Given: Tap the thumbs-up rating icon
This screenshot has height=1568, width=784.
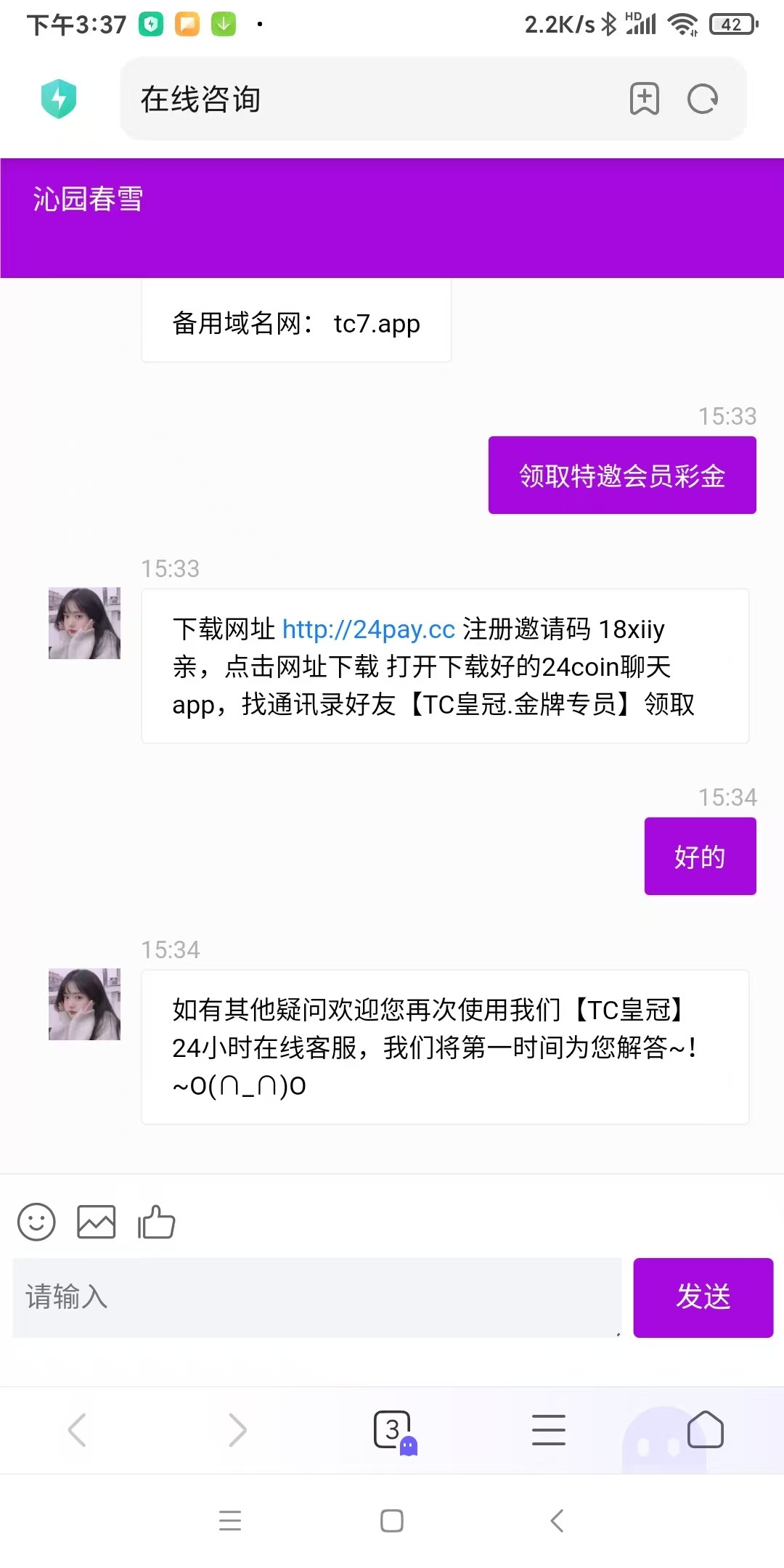Looking at the screenshot, I should pos(156,1222).
